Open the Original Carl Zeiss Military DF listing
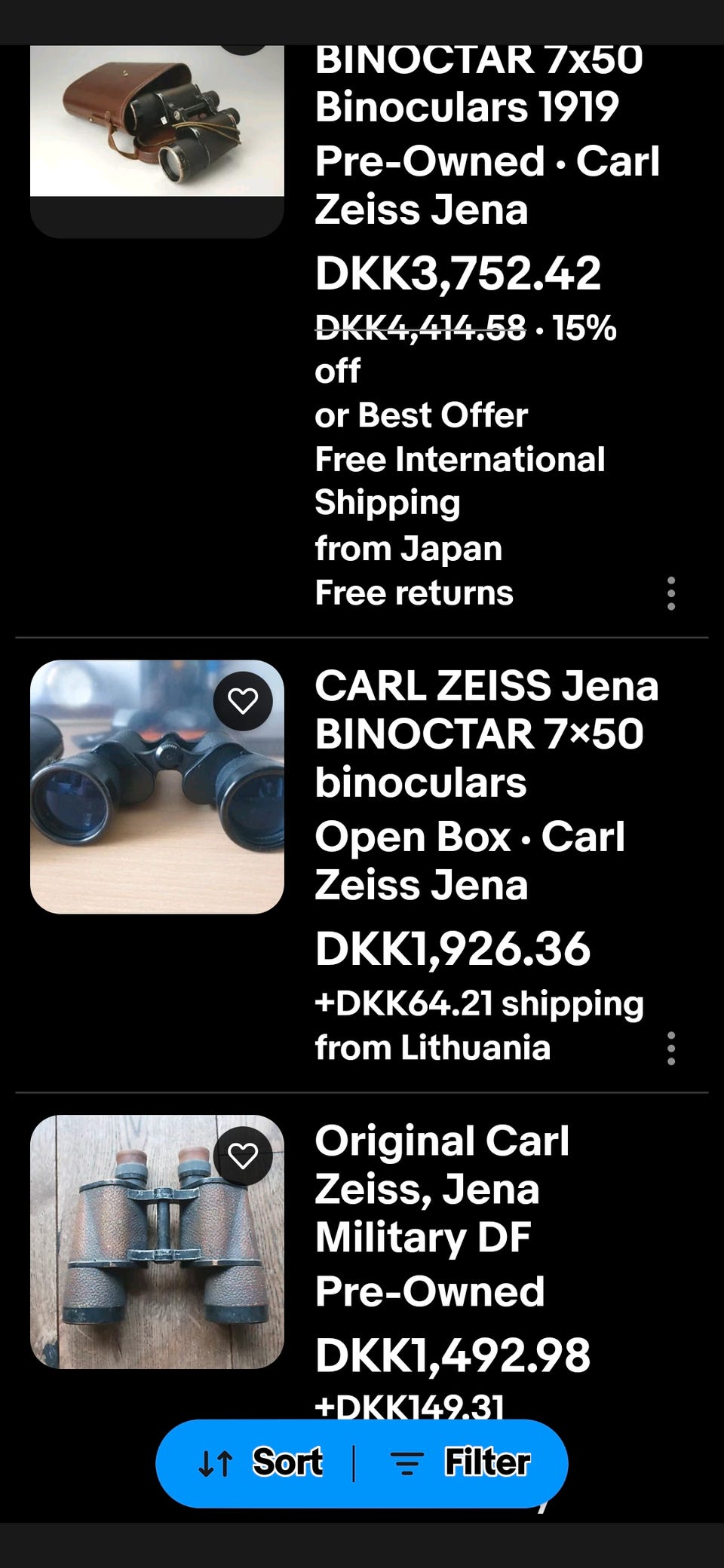The height and width of the screenshot is (1568, 724). [441, 1189]
